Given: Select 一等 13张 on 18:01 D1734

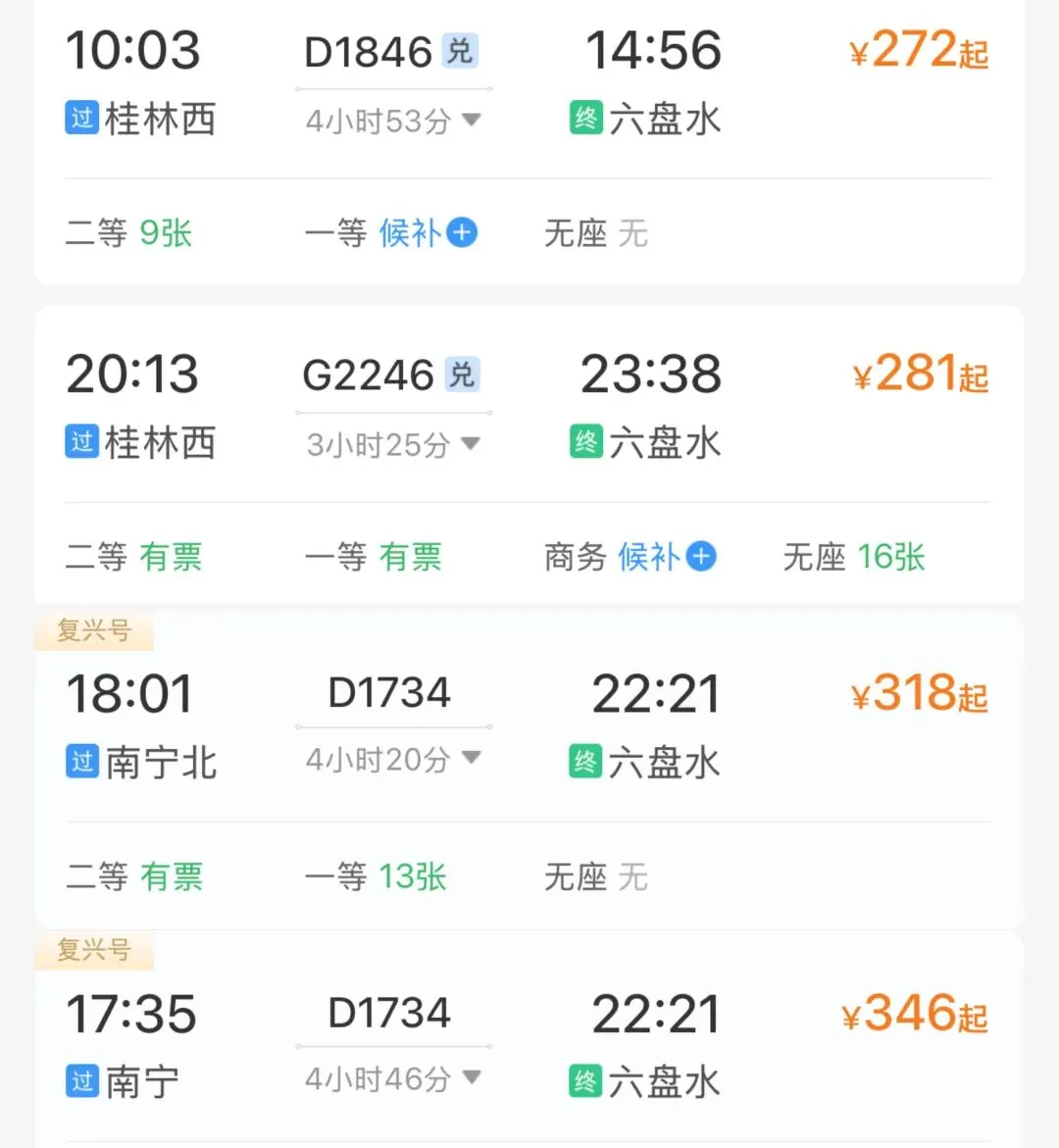Looking at the screenshot, I should coord(377,876).
